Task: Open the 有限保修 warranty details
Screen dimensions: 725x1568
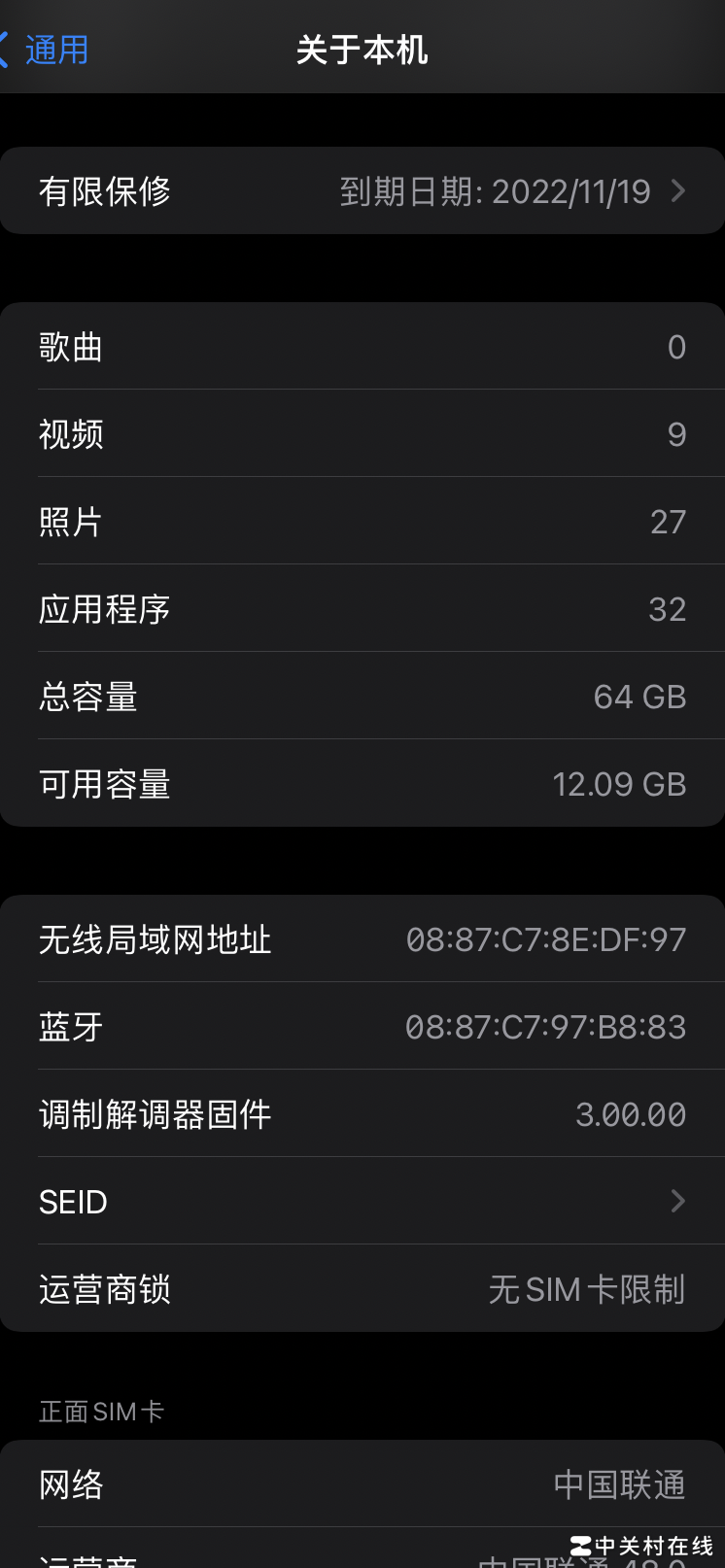Action: [362, 191]
